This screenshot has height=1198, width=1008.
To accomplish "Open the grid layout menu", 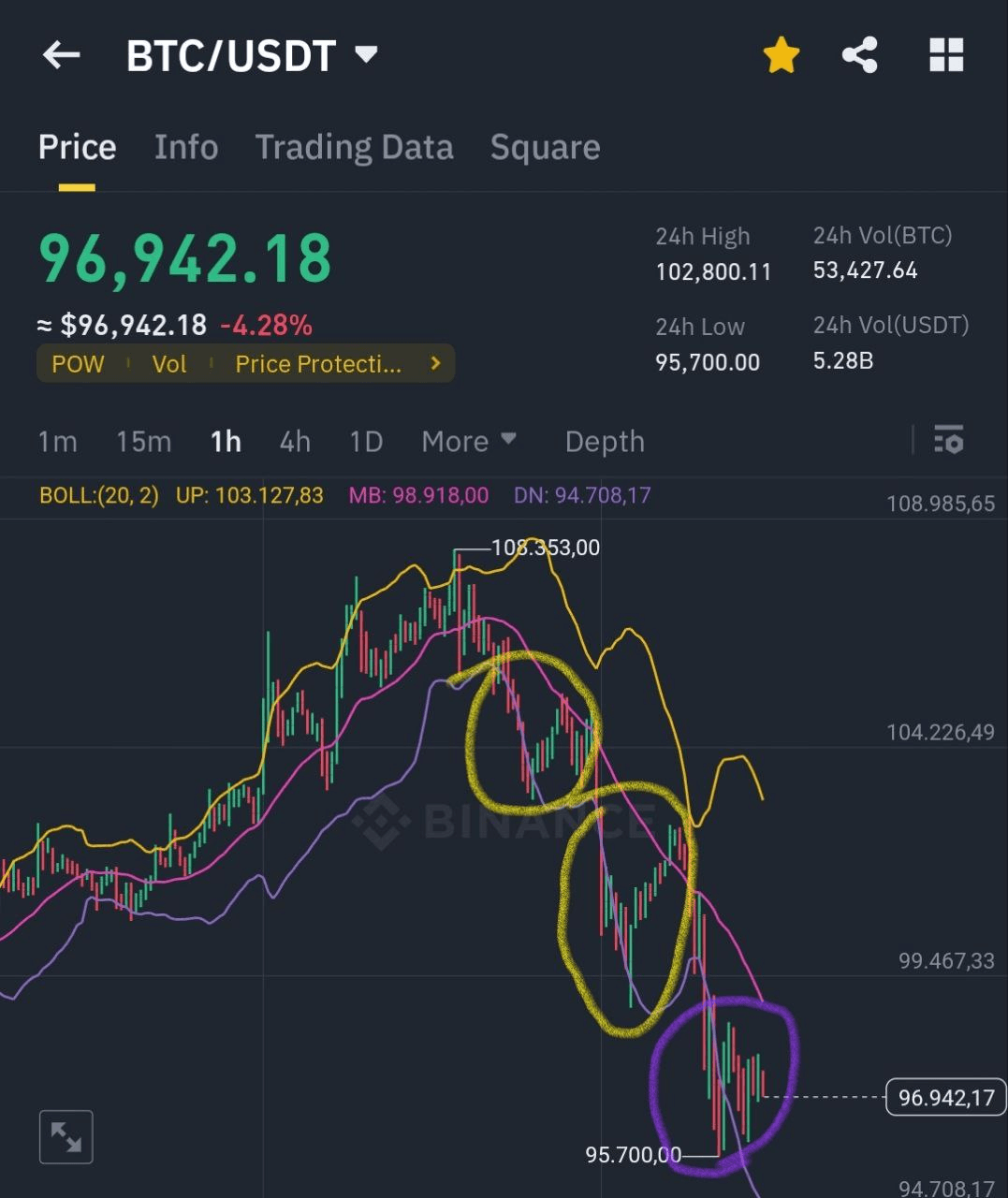I will pyautogui.click(x=945, y=55).
